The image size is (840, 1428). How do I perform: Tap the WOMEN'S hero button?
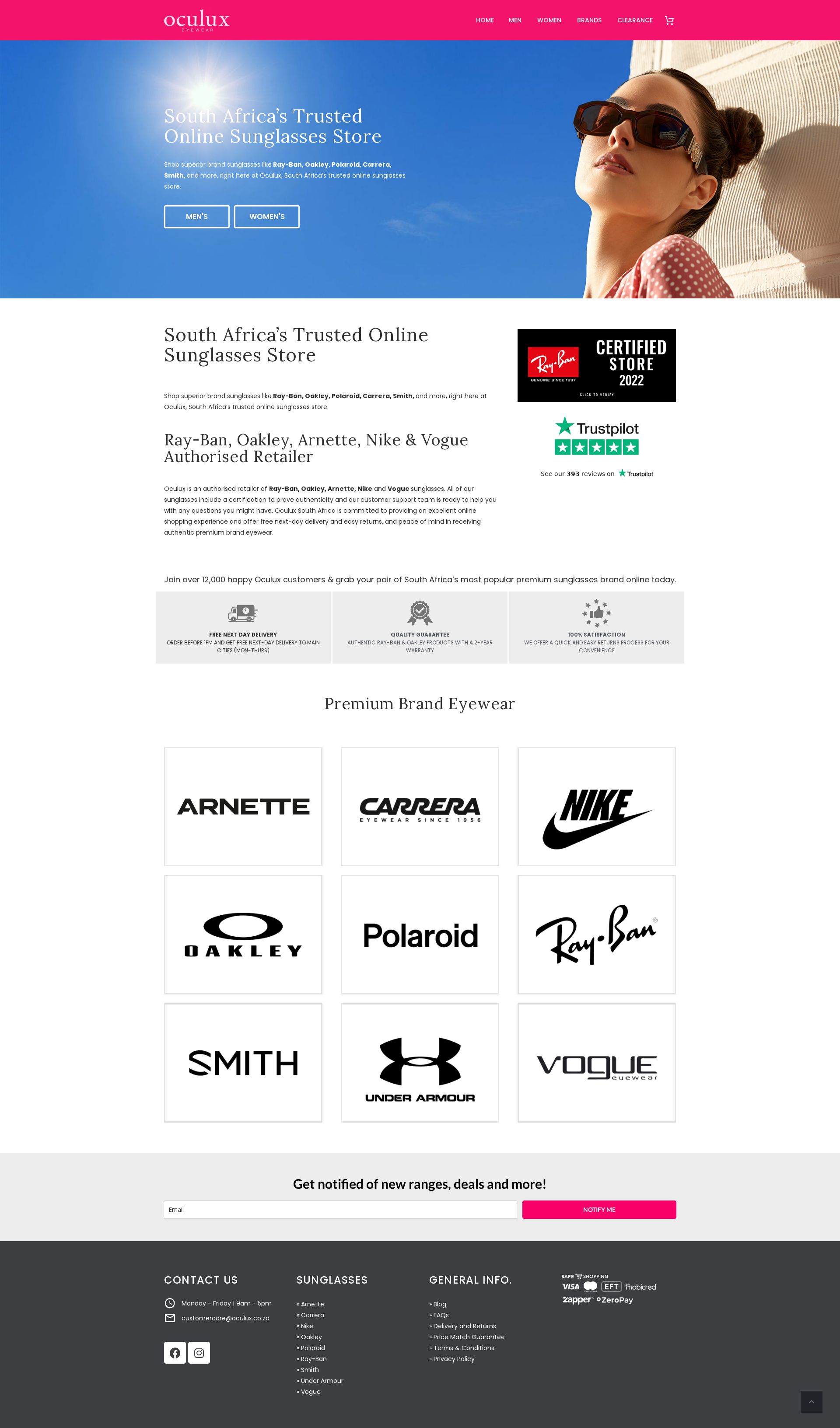coord(267,217)
